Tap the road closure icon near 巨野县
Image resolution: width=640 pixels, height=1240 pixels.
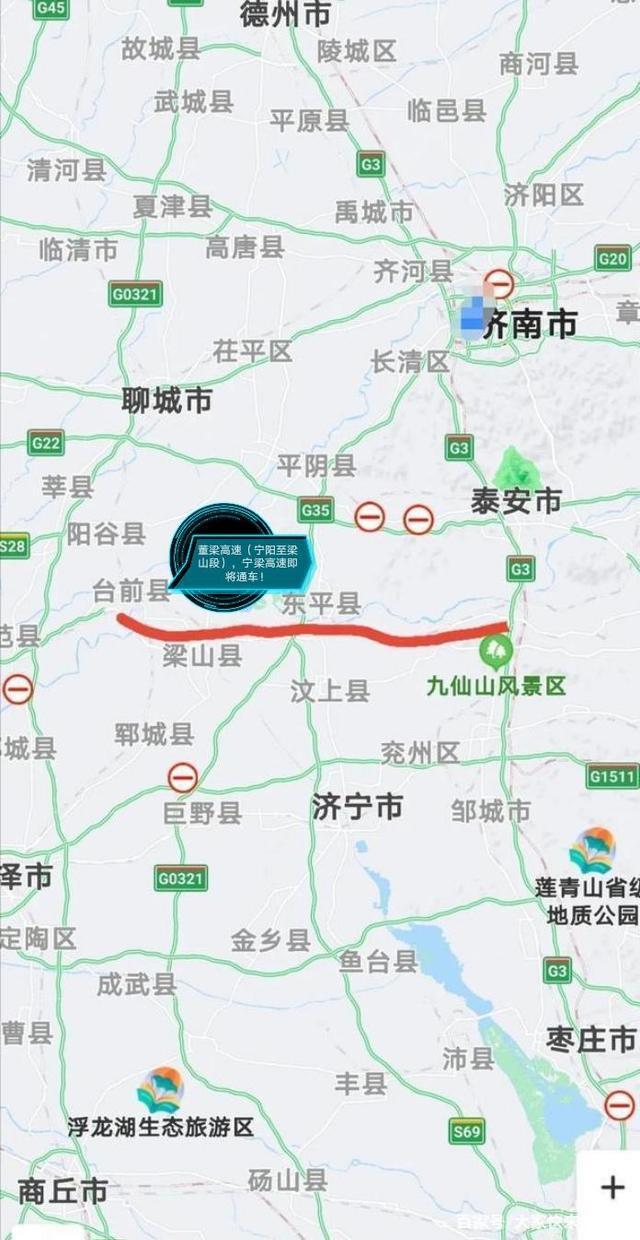[182, 777]
